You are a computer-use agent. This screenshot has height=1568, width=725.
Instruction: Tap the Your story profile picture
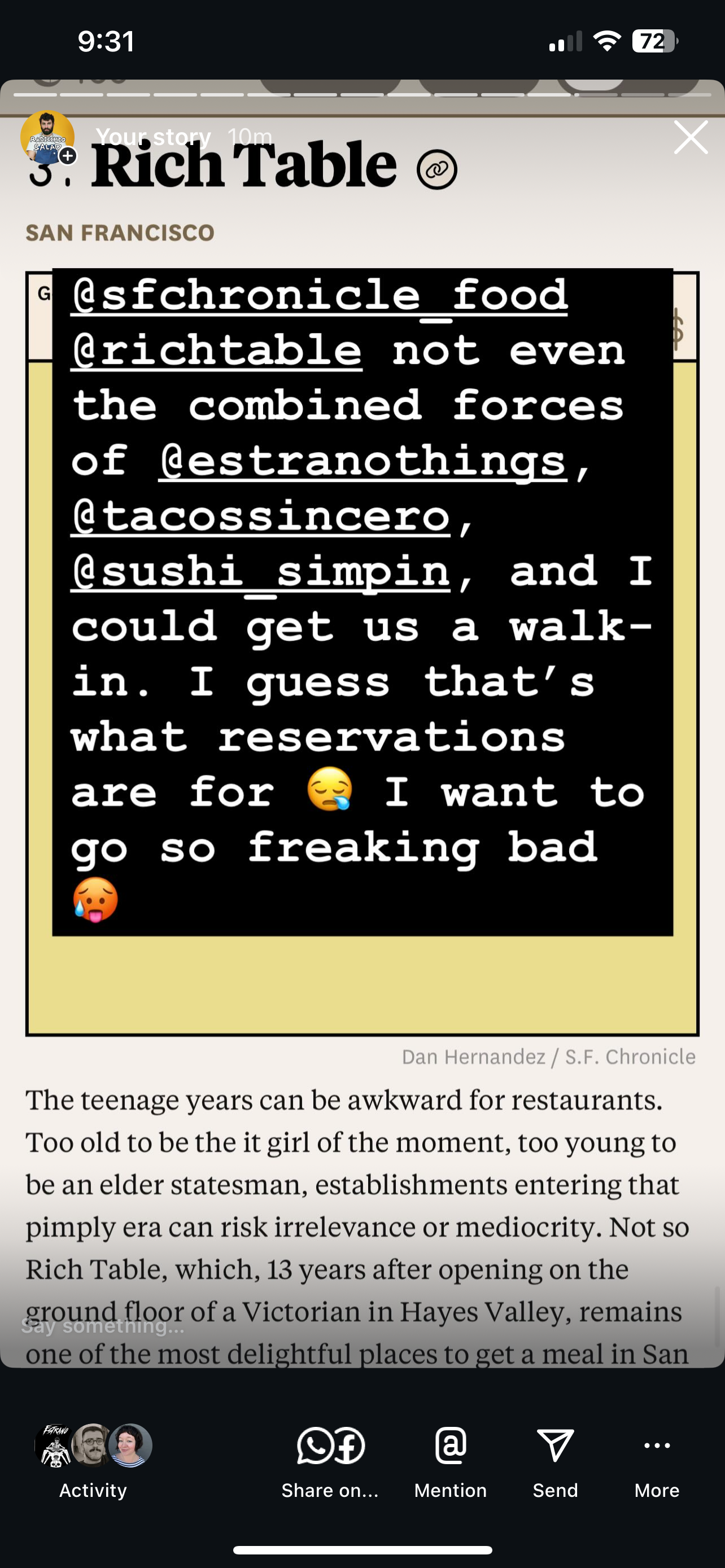click(47, 138)
